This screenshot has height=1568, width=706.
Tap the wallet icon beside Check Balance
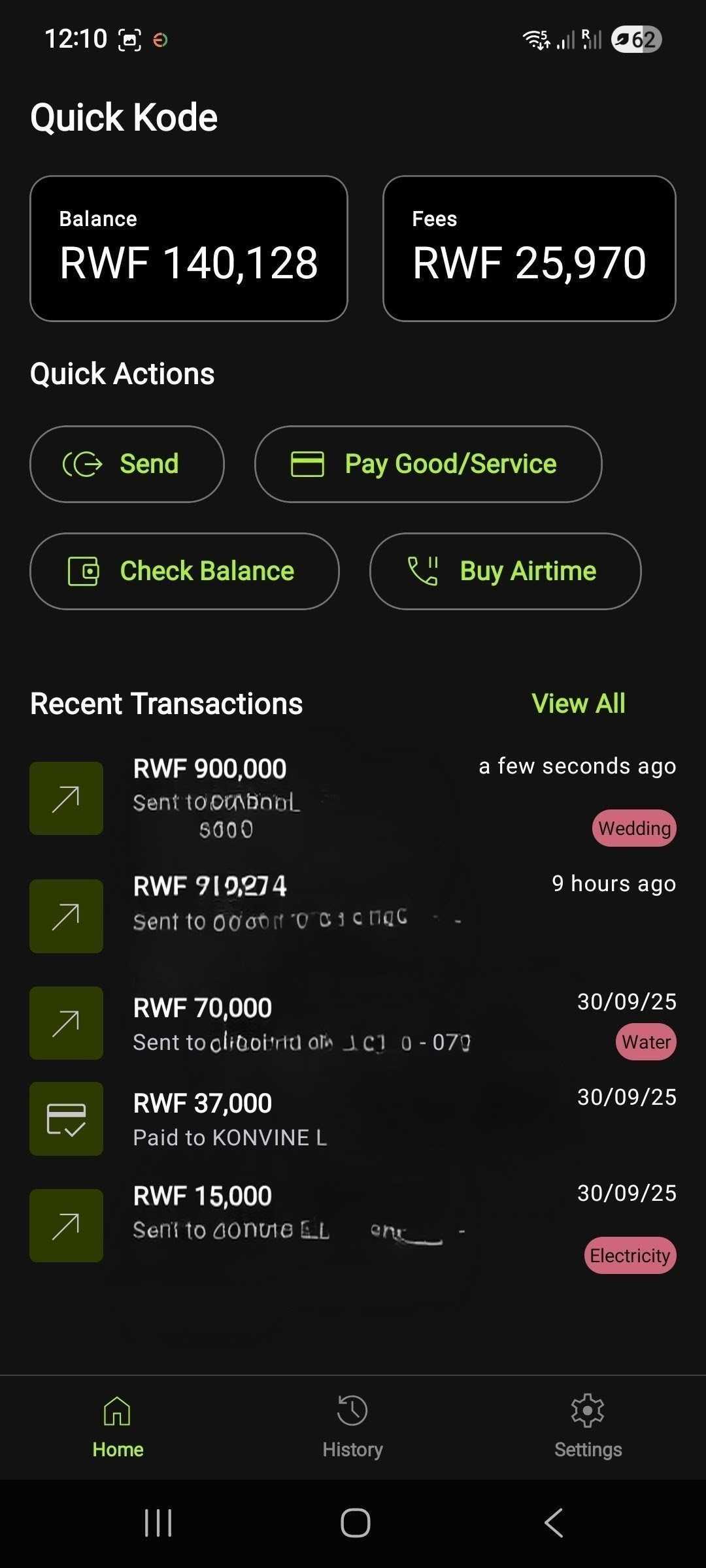[85, 570]
